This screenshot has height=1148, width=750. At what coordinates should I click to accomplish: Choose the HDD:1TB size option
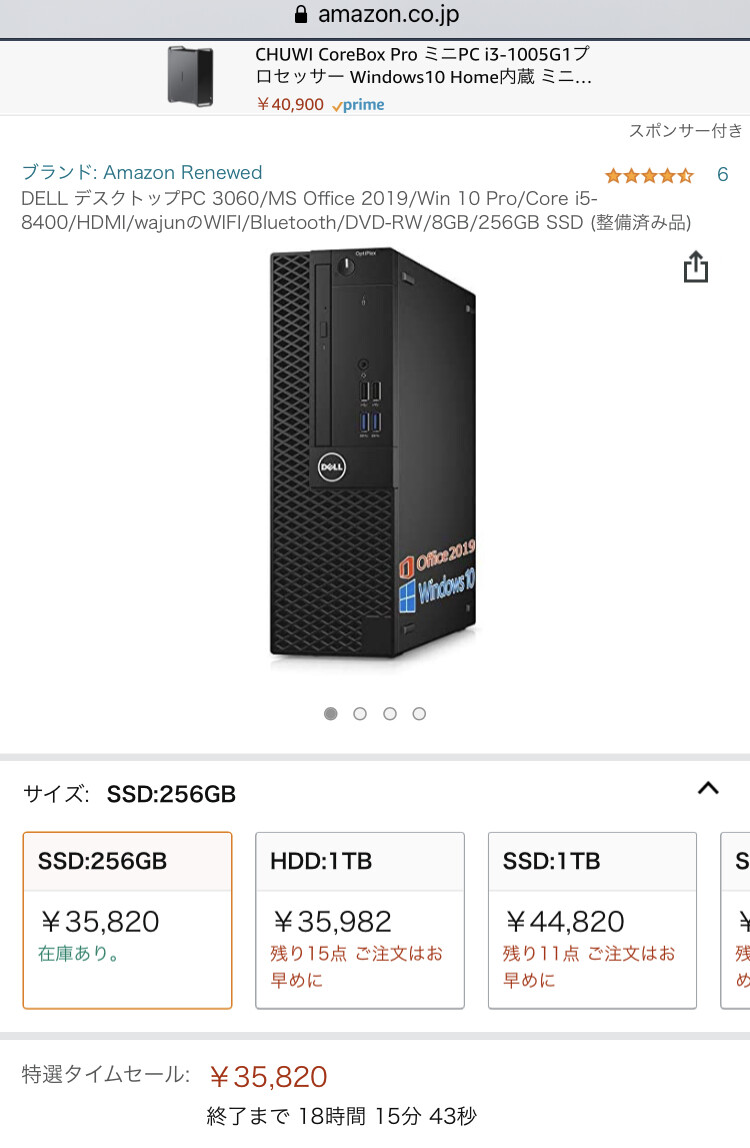click(360, 919)
